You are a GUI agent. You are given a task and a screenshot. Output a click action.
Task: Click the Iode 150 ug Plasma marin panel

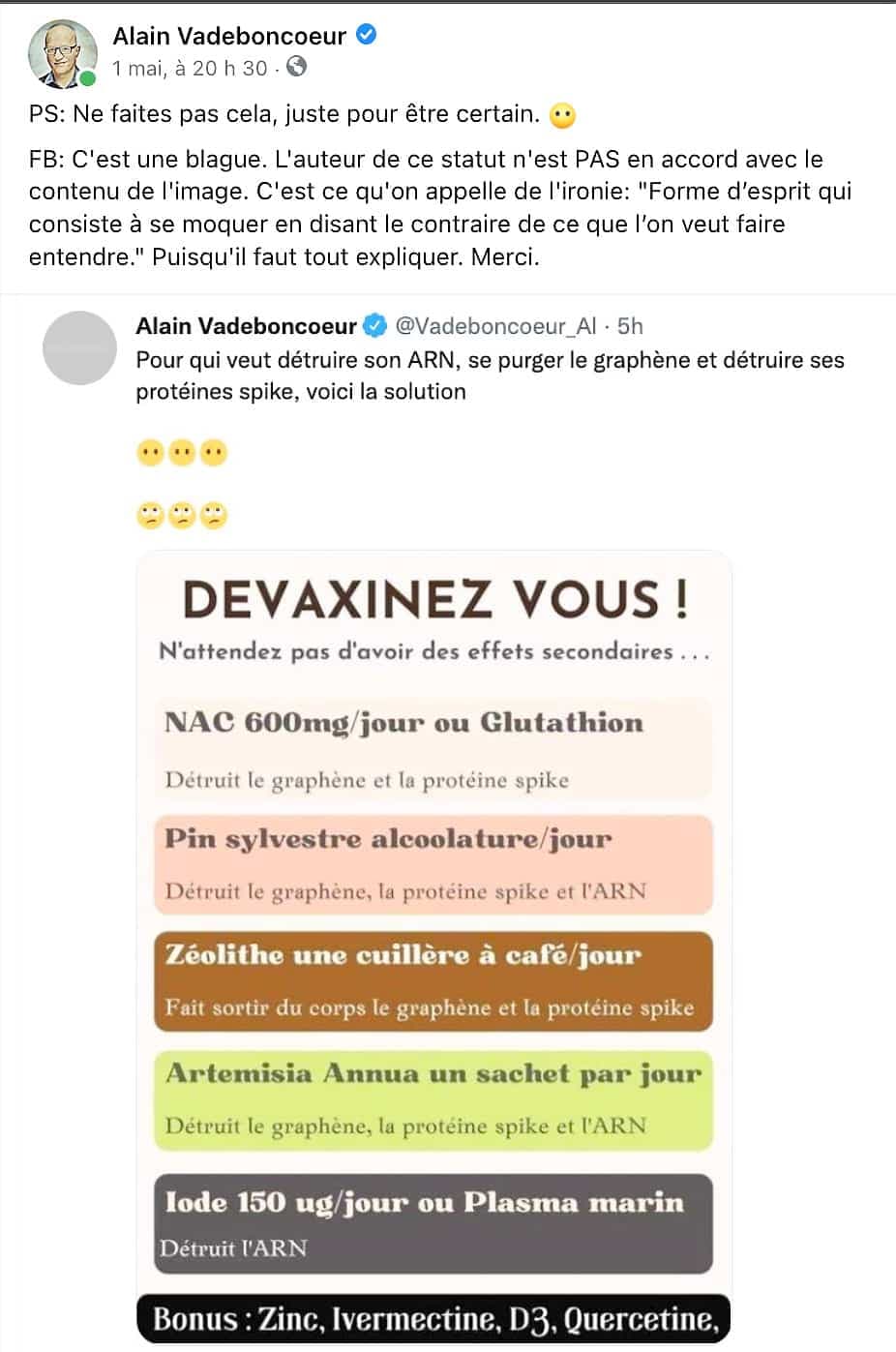434,1222
